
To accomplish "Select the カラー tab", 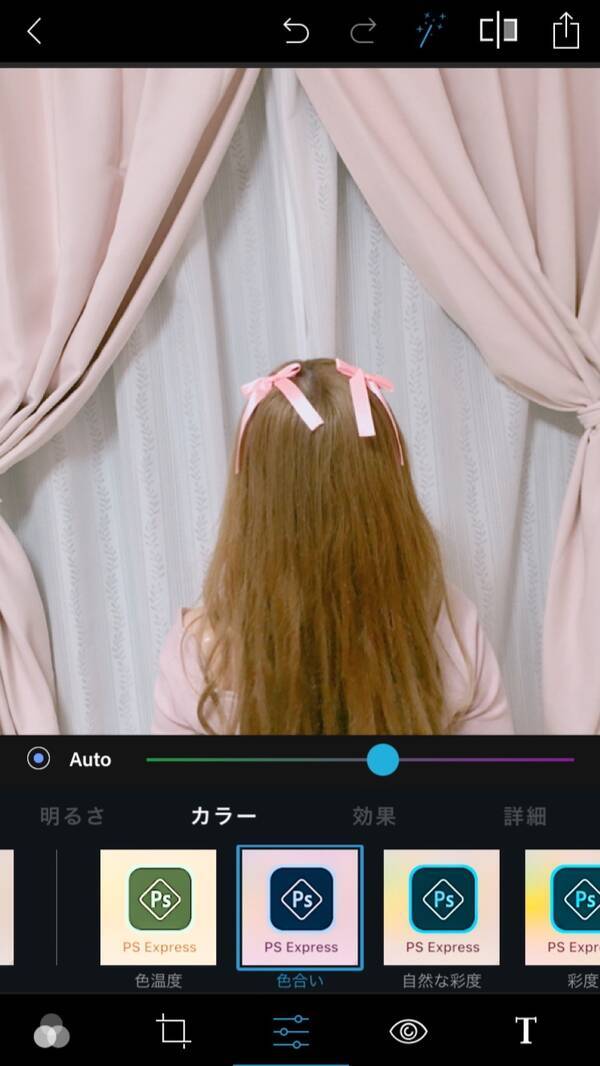I will click(223, 816).
